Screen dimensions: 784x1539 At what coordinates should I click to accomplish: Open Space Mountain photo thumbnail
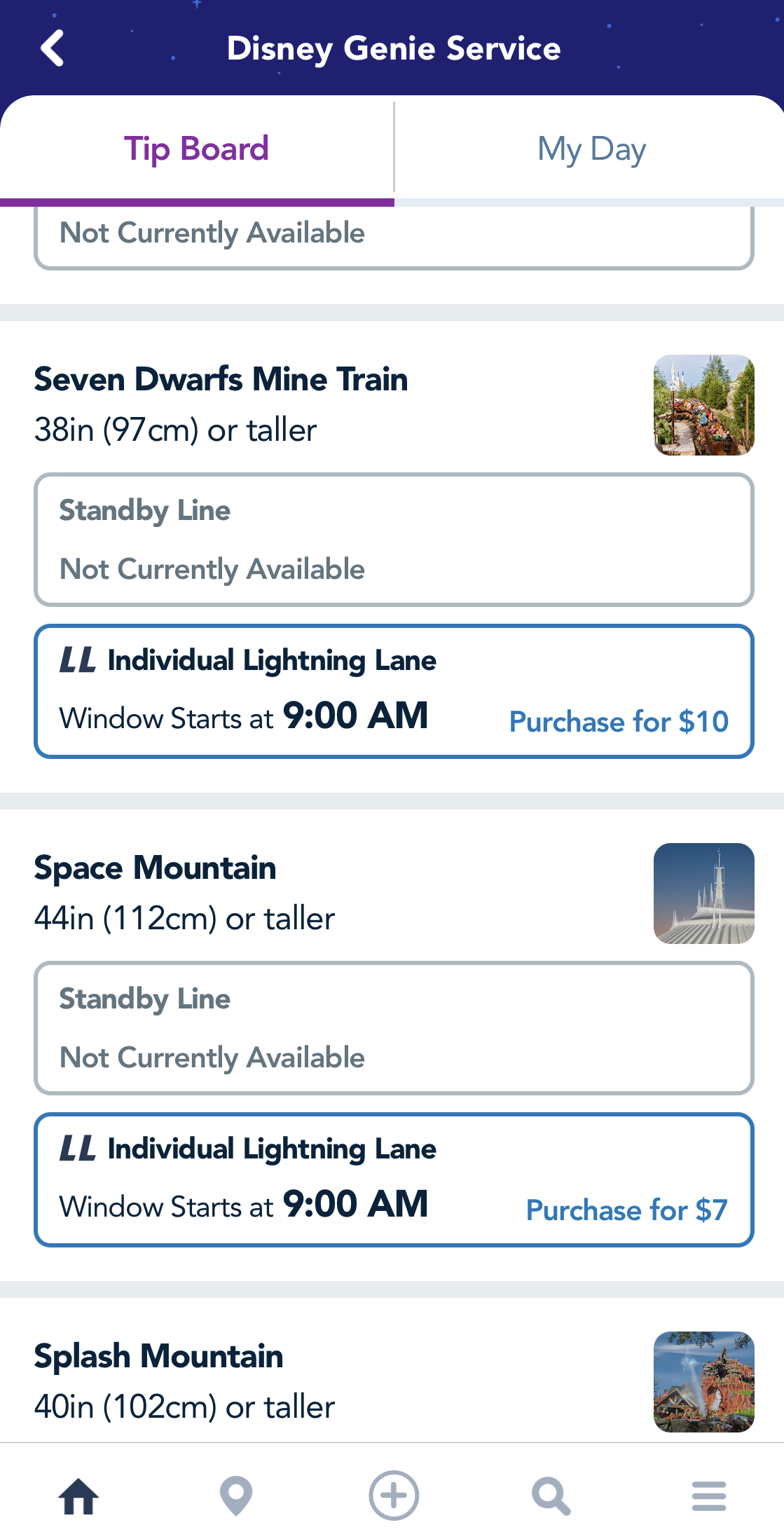[703, 894]
